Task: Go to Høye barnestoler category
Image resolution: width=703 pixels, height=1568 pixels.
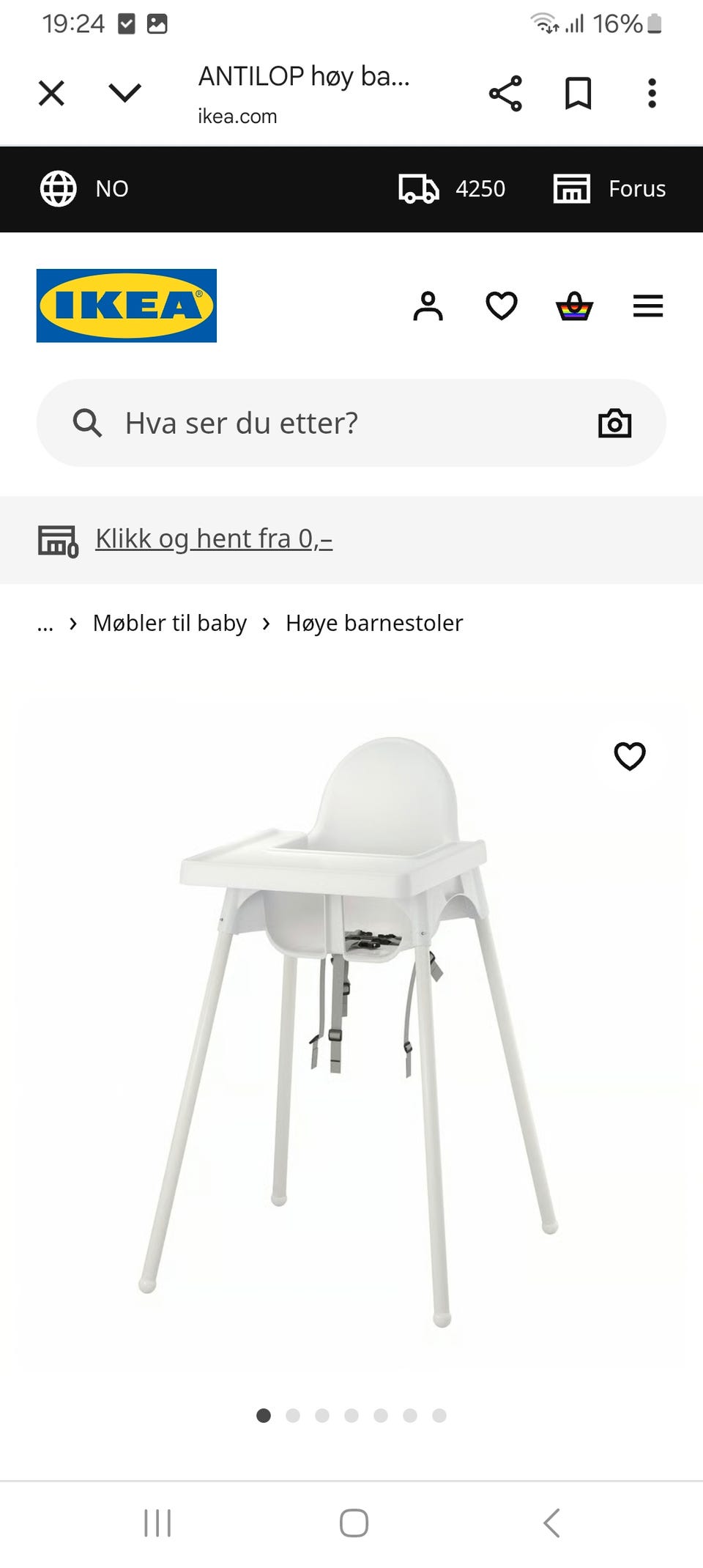Action: [x=374, y=624]
